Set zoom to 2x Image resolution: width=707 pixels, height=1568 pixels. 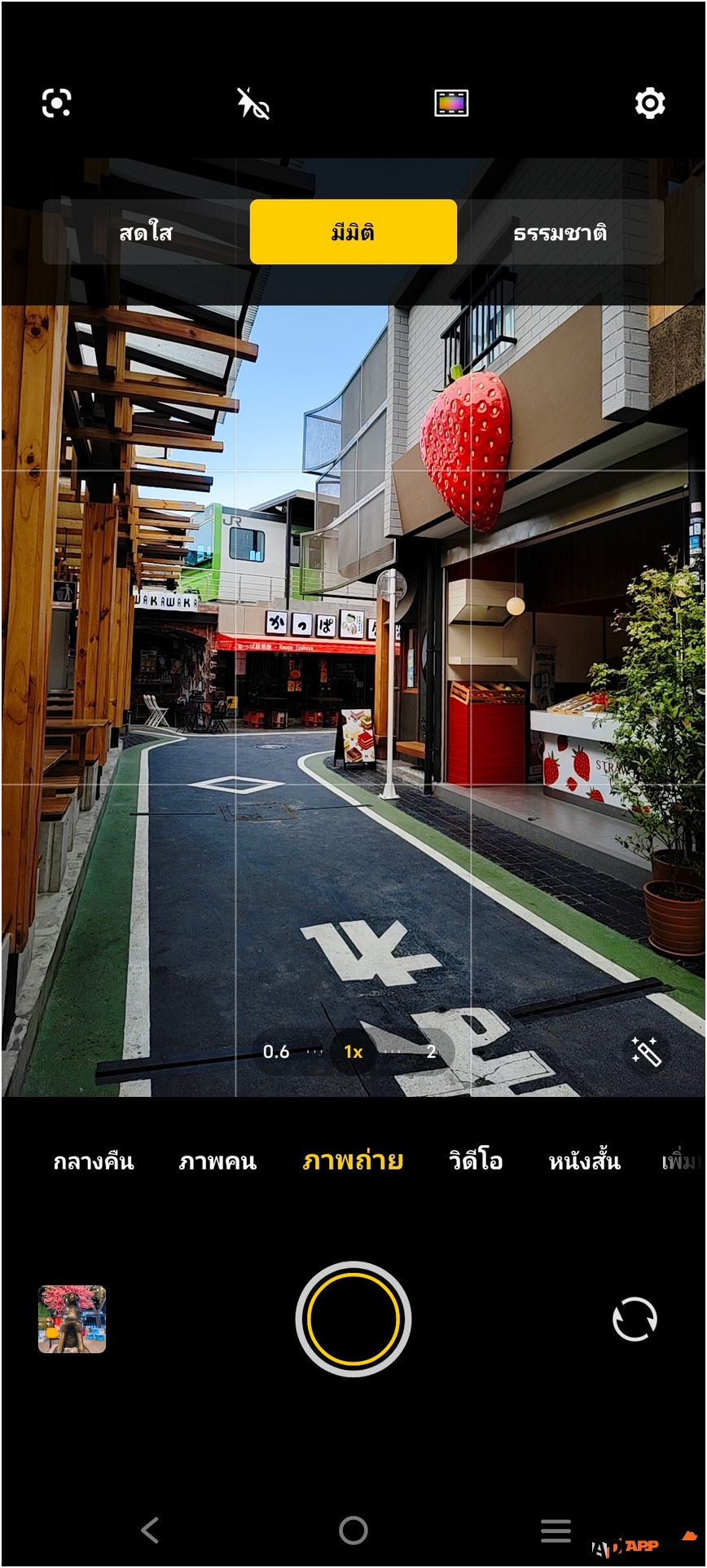click(x=431, y=1052)
